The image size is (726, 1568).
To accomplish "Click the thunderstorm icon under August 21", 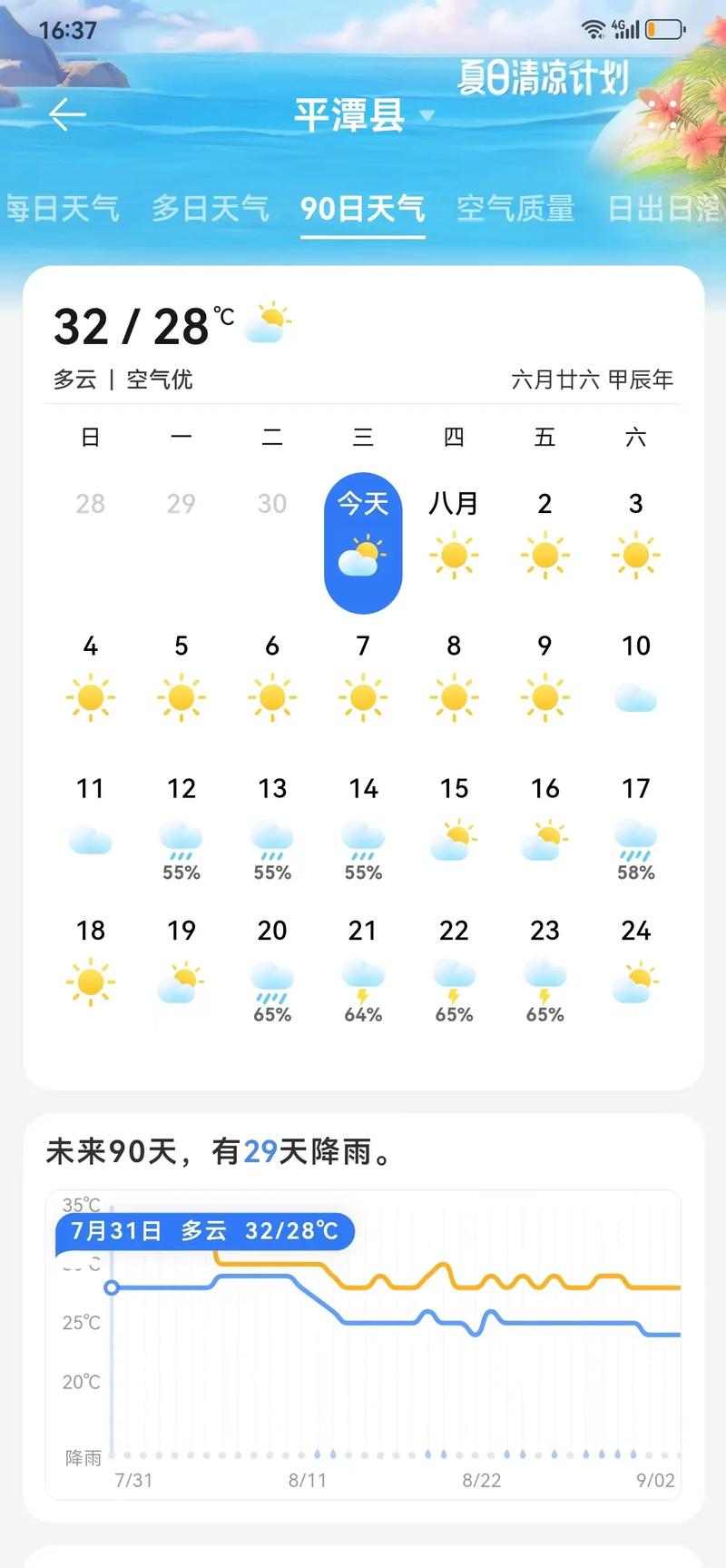I will tap(362, 981).
